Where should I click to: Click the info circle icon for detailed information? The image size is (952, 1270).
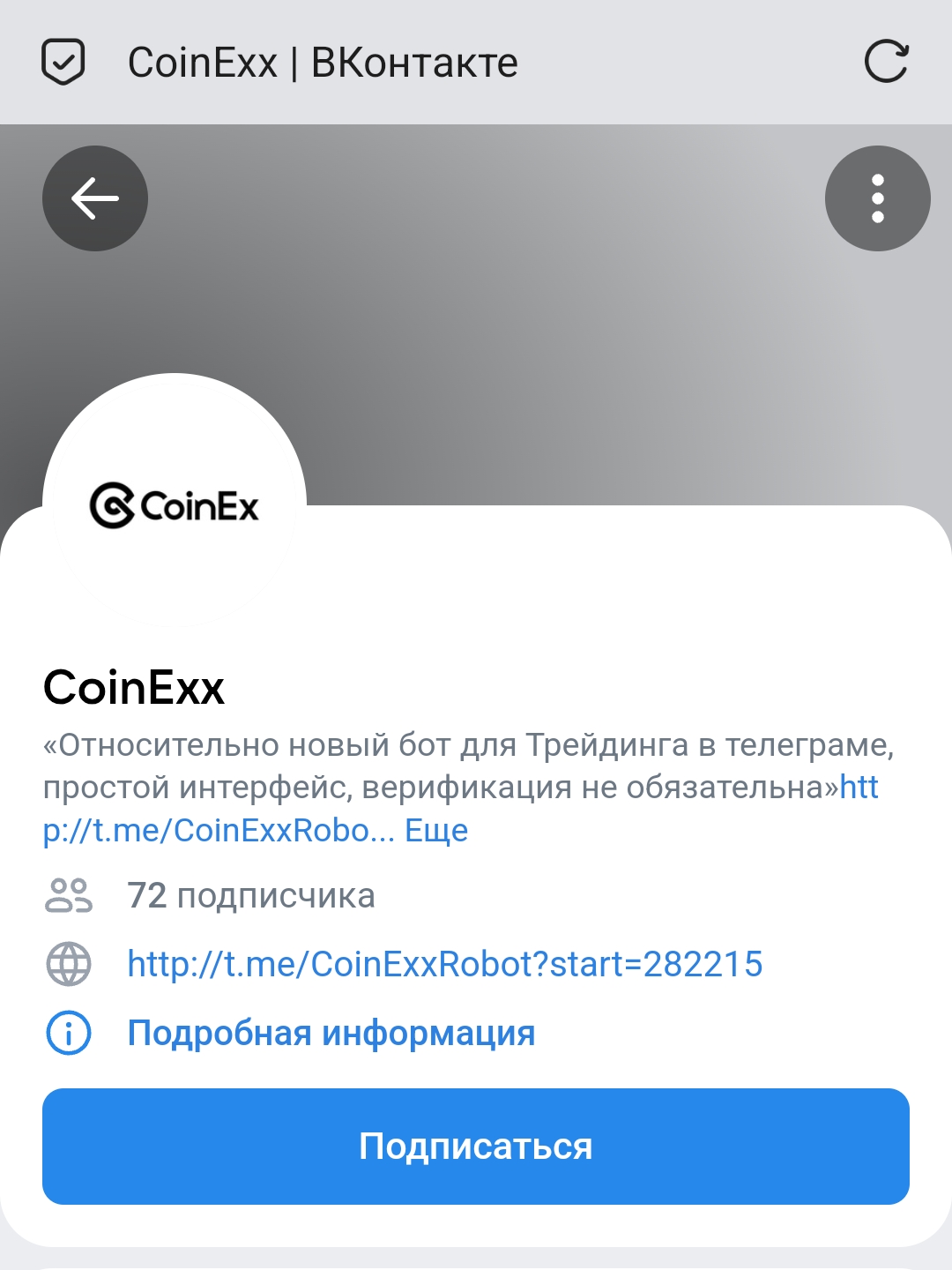point(71,1032)
